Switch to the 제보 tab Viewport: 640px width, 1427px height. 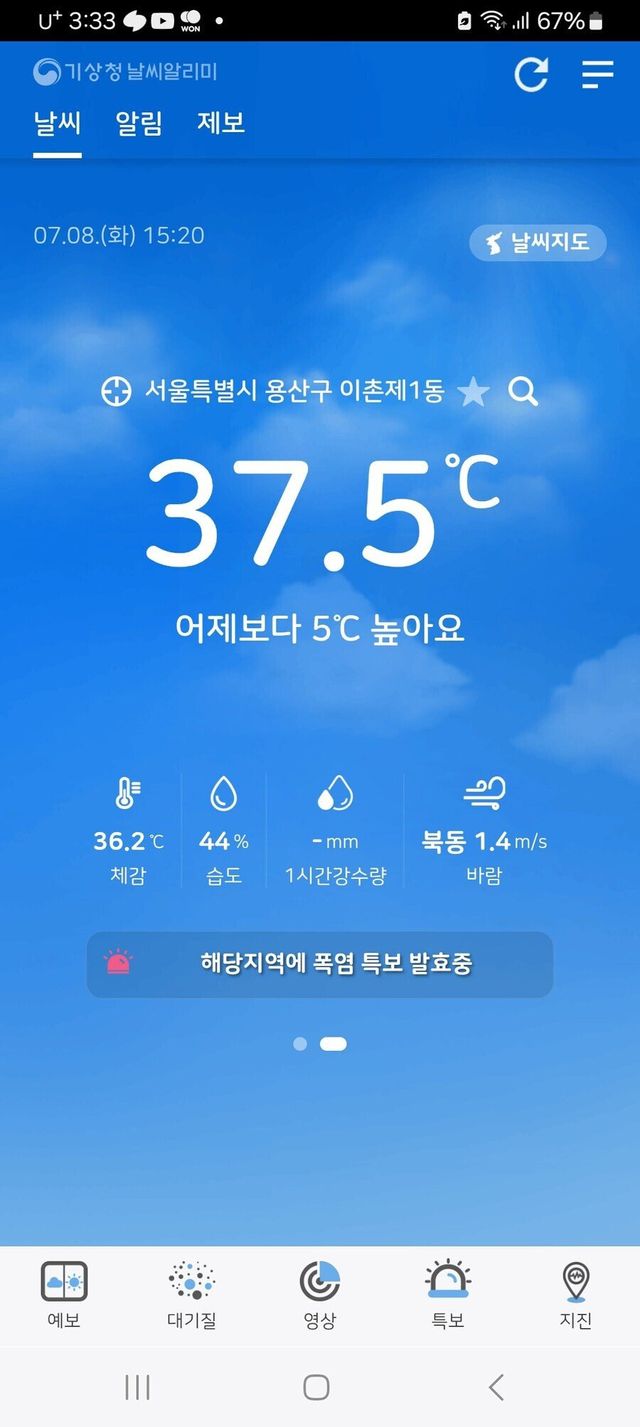pos(221,124)
